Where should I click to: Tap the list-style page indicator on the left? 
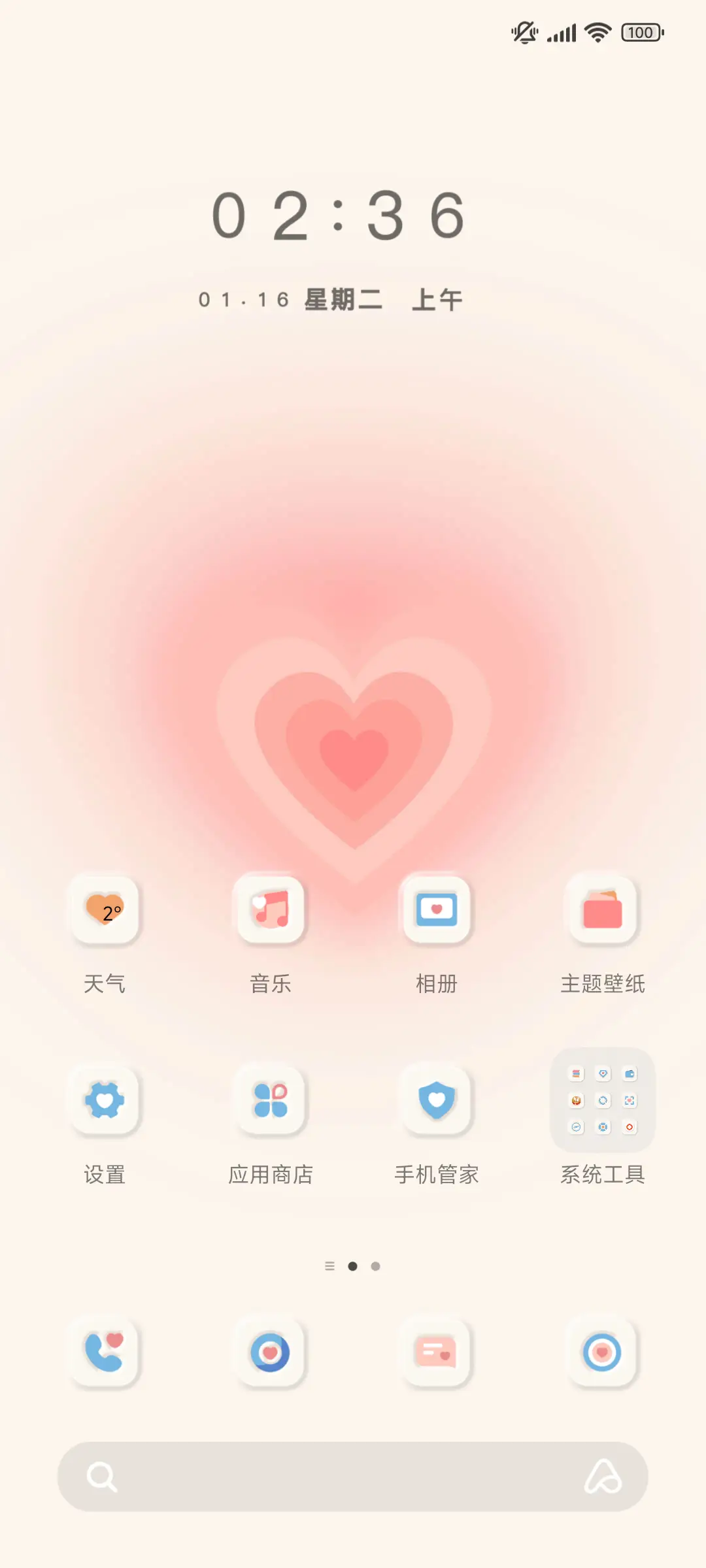click(x=329, y=1266)
